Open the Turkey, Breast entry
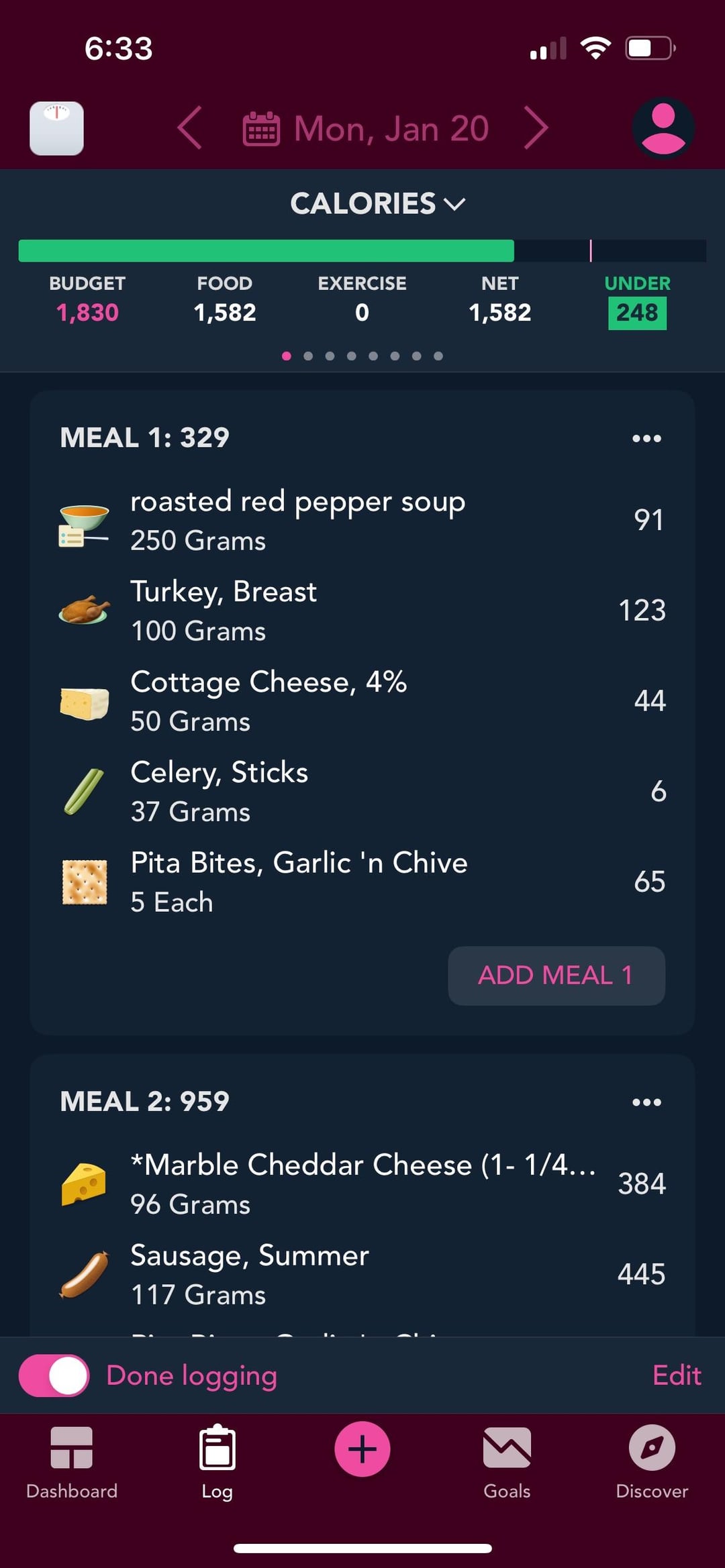 (362, 611)
